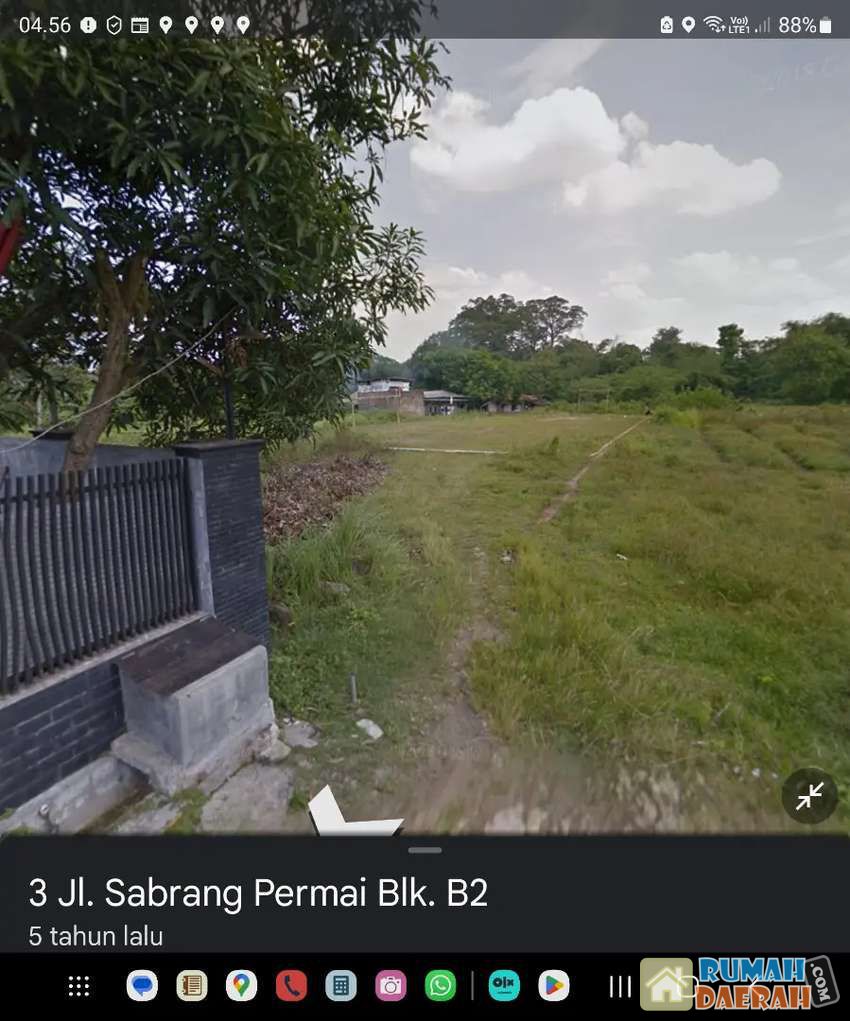Image resolution: width=850 pixels, height=1021 pixels.
Task: Open the place card for Jl. Sabrang Permai
Action: [x=258, y=892]
